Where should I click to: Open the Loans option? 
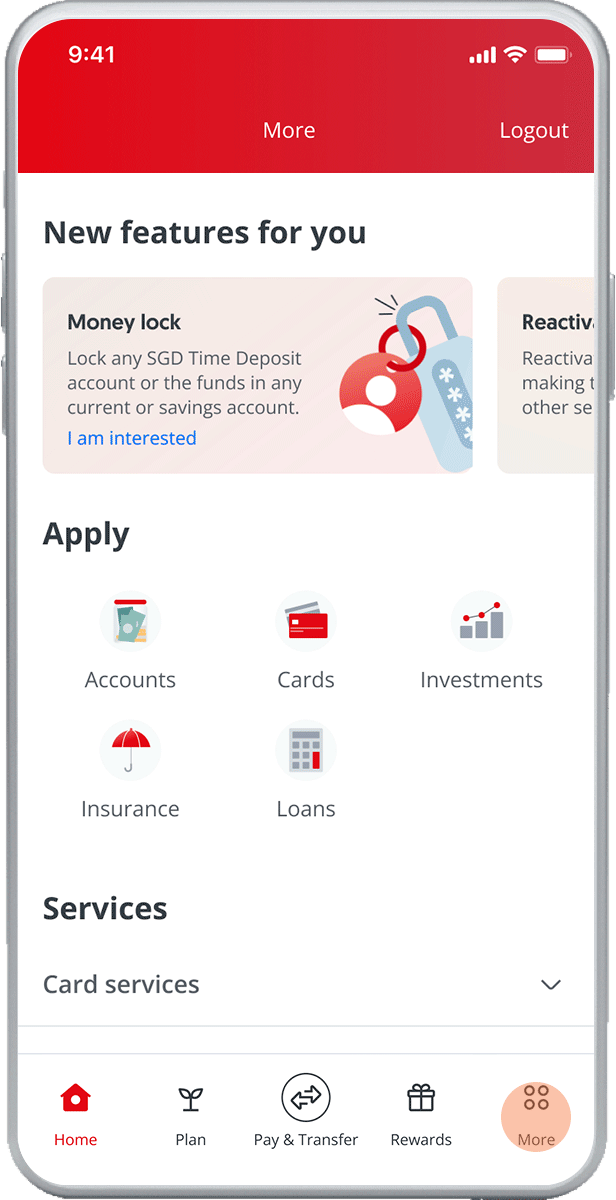coord(306,770)
